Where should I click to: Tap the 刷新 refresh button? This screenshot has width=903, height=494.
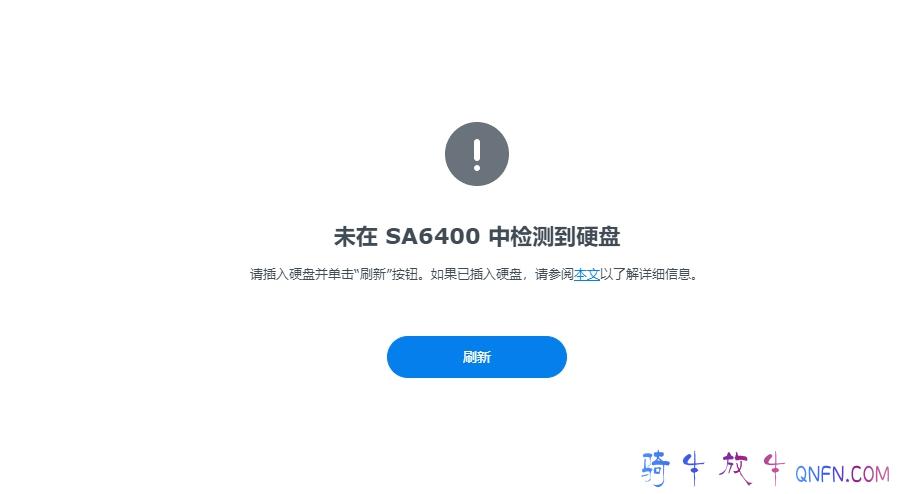[x=476, y=357]
